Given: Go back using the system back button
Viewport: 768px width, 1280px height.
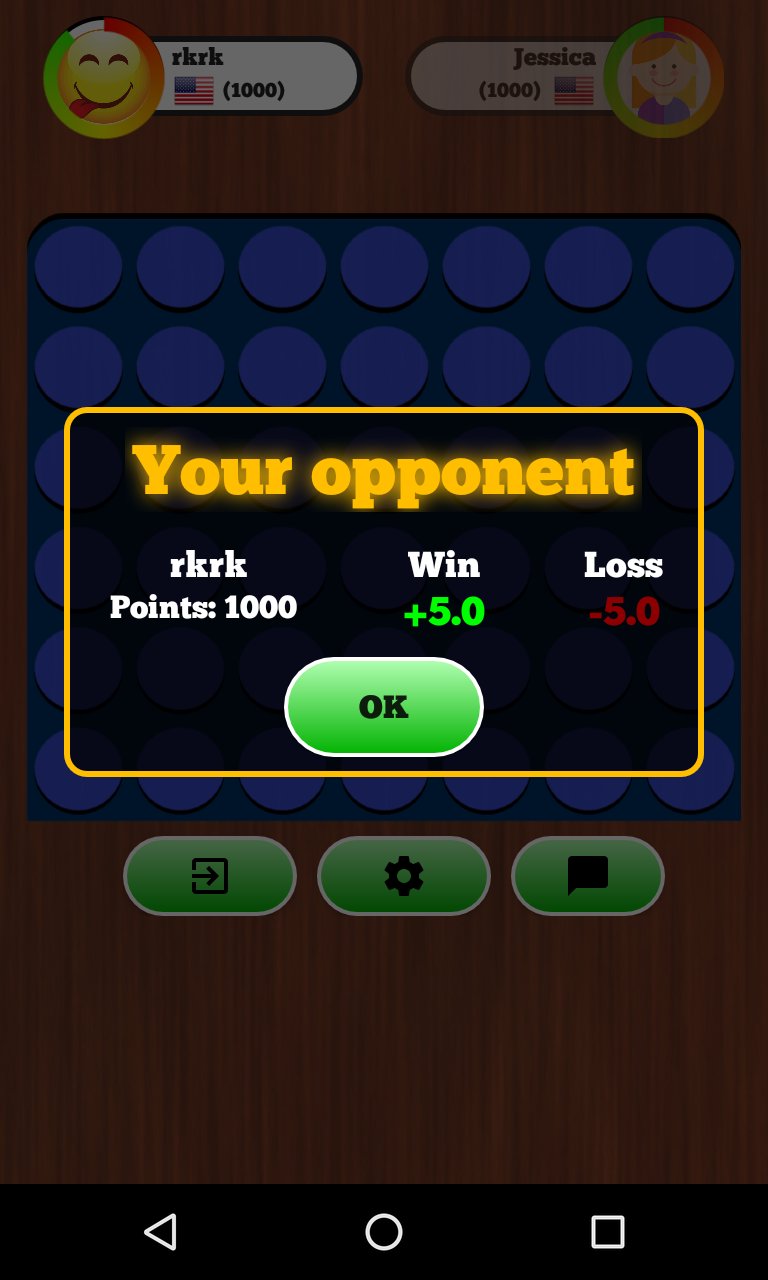Looking at the screenshot, I should click(x=160, y=1232).
